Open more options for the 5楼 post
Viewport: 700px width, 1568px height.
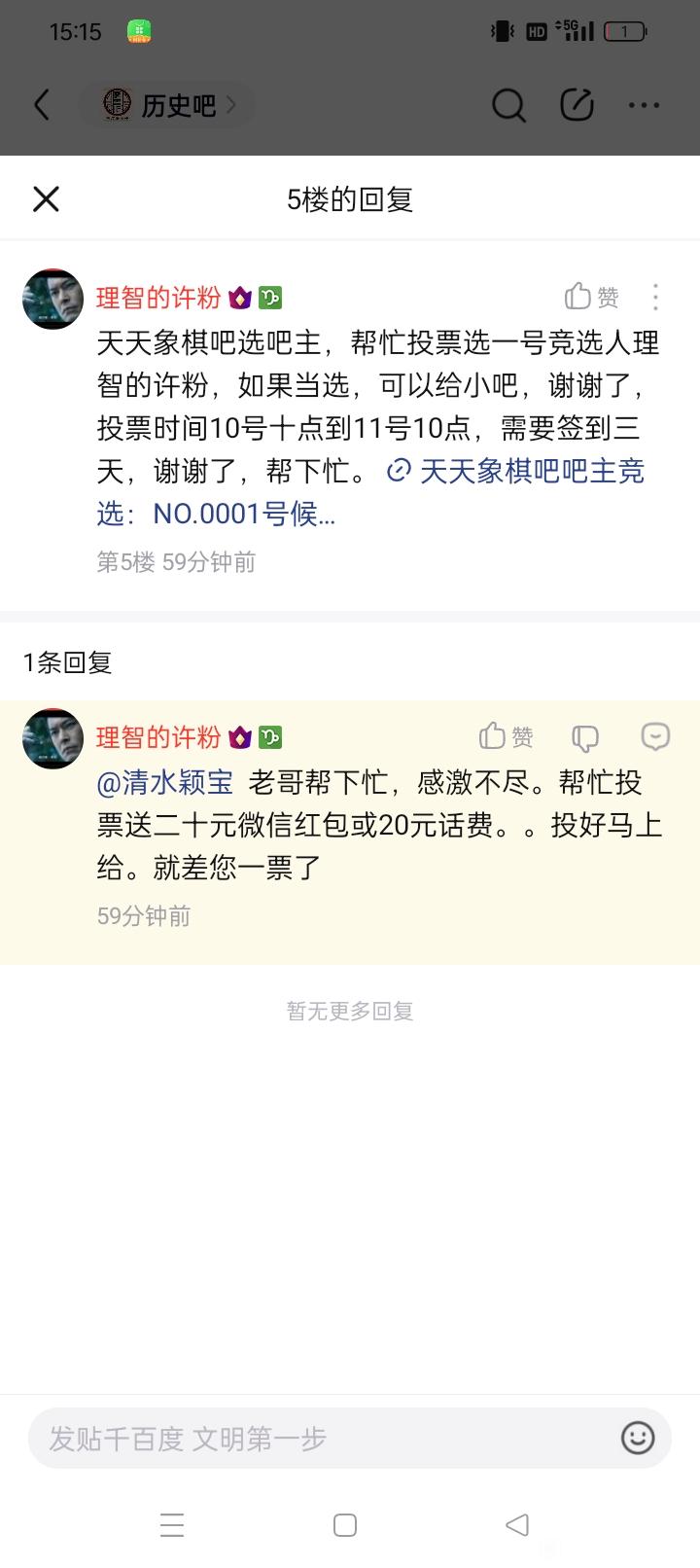pos(656,297)
